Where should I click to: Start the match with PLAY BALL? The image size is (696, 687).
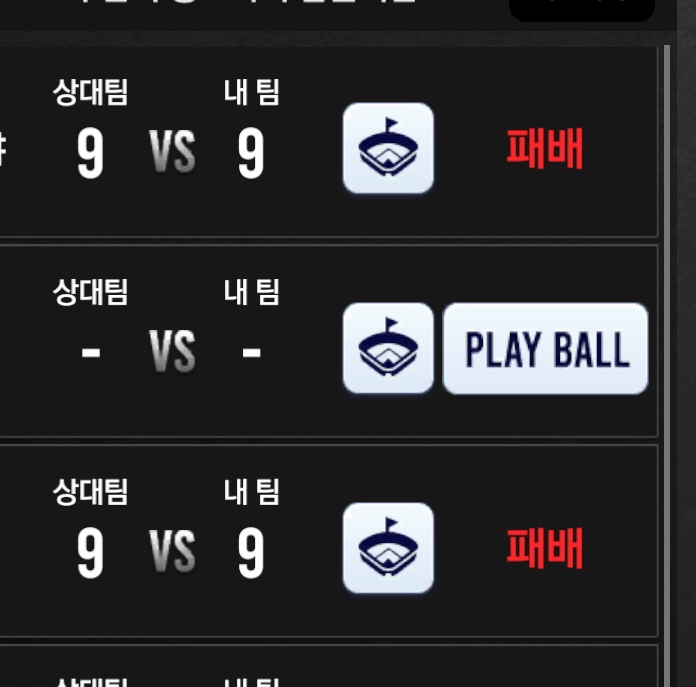545,349
